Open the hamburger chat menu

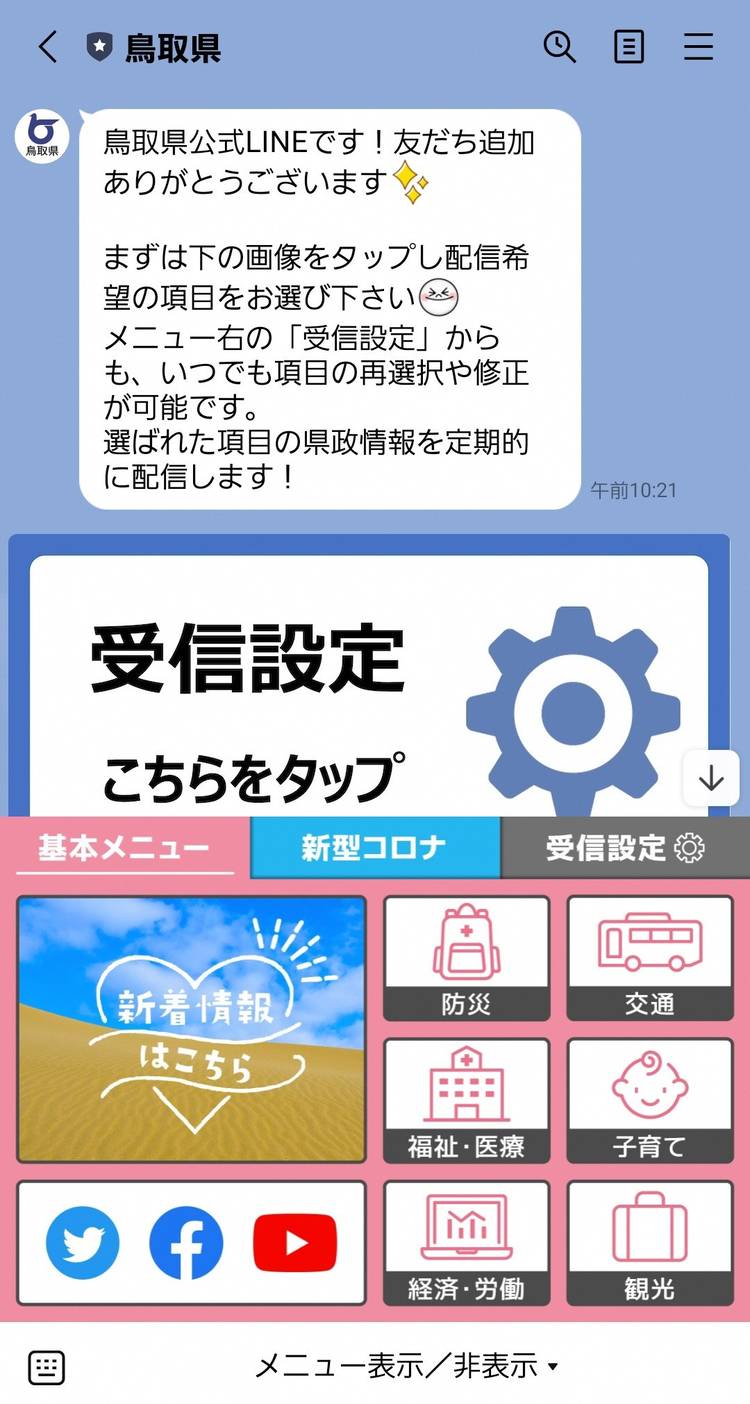[x=698, y=47]
